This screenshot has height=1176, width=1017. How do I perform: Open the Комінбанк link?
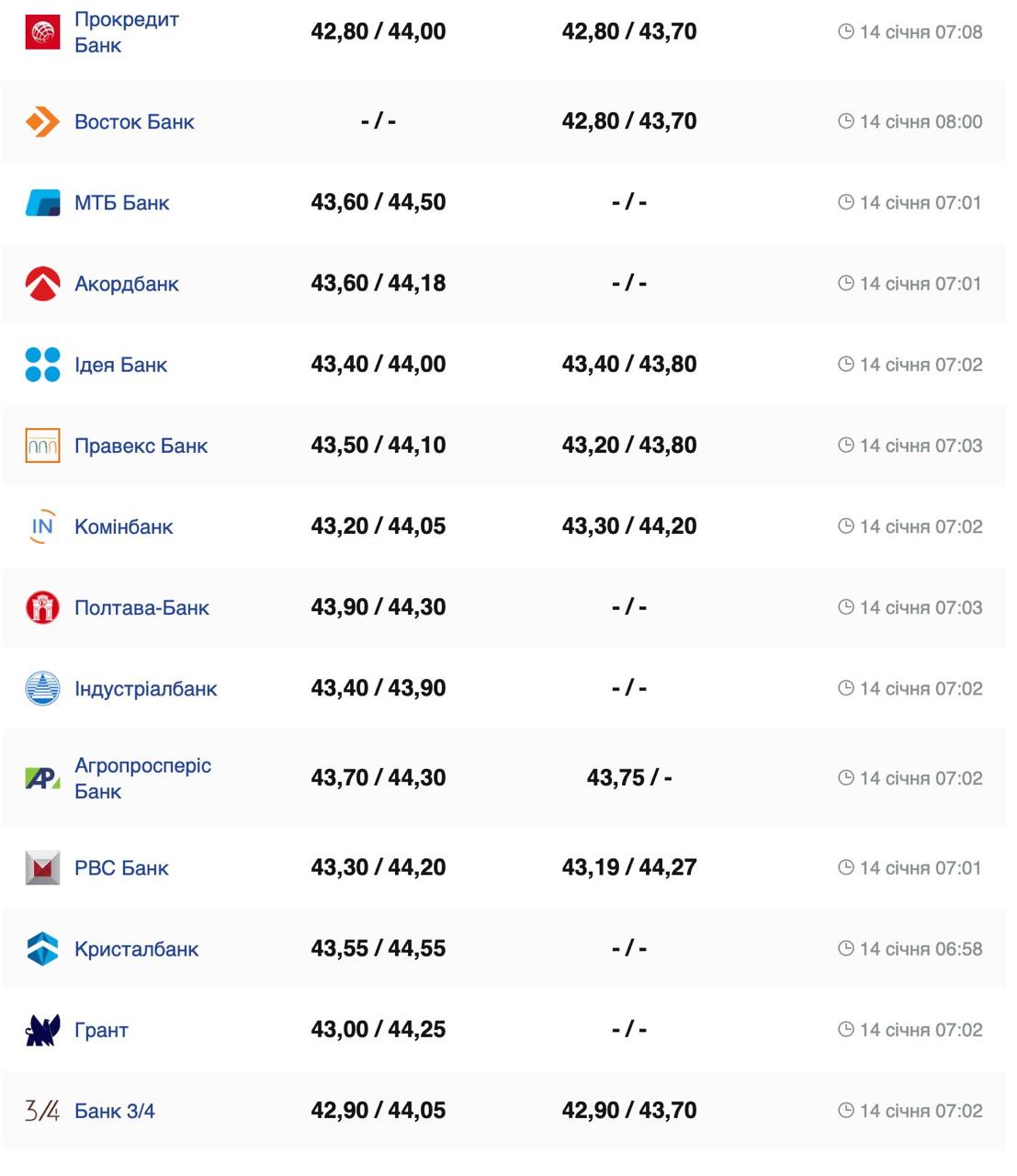[123, 526]
